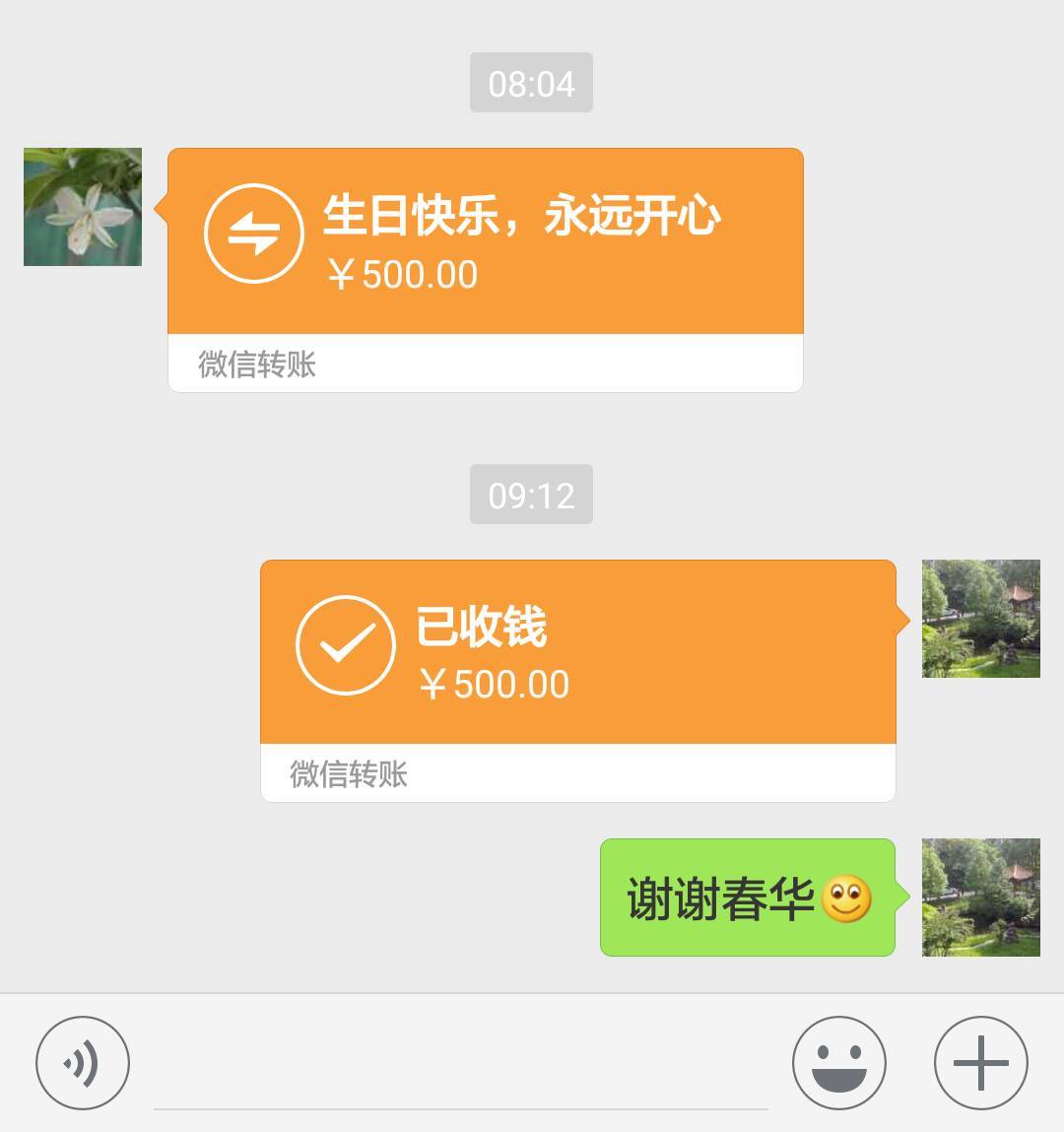Open the plus attachment menu

point(980,1063)
